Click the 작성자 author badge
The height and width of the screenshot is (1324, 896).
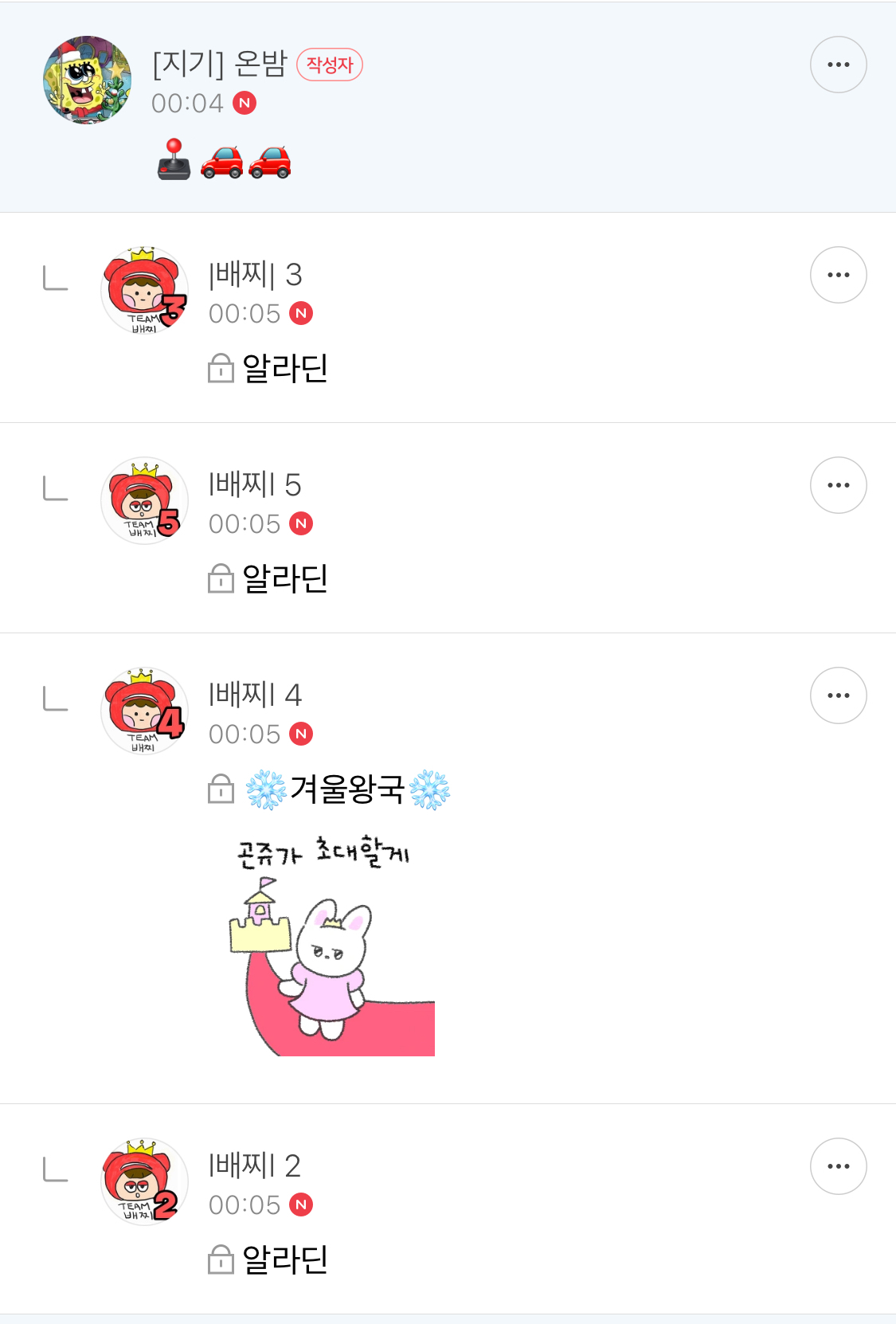(x=329, y=67)
